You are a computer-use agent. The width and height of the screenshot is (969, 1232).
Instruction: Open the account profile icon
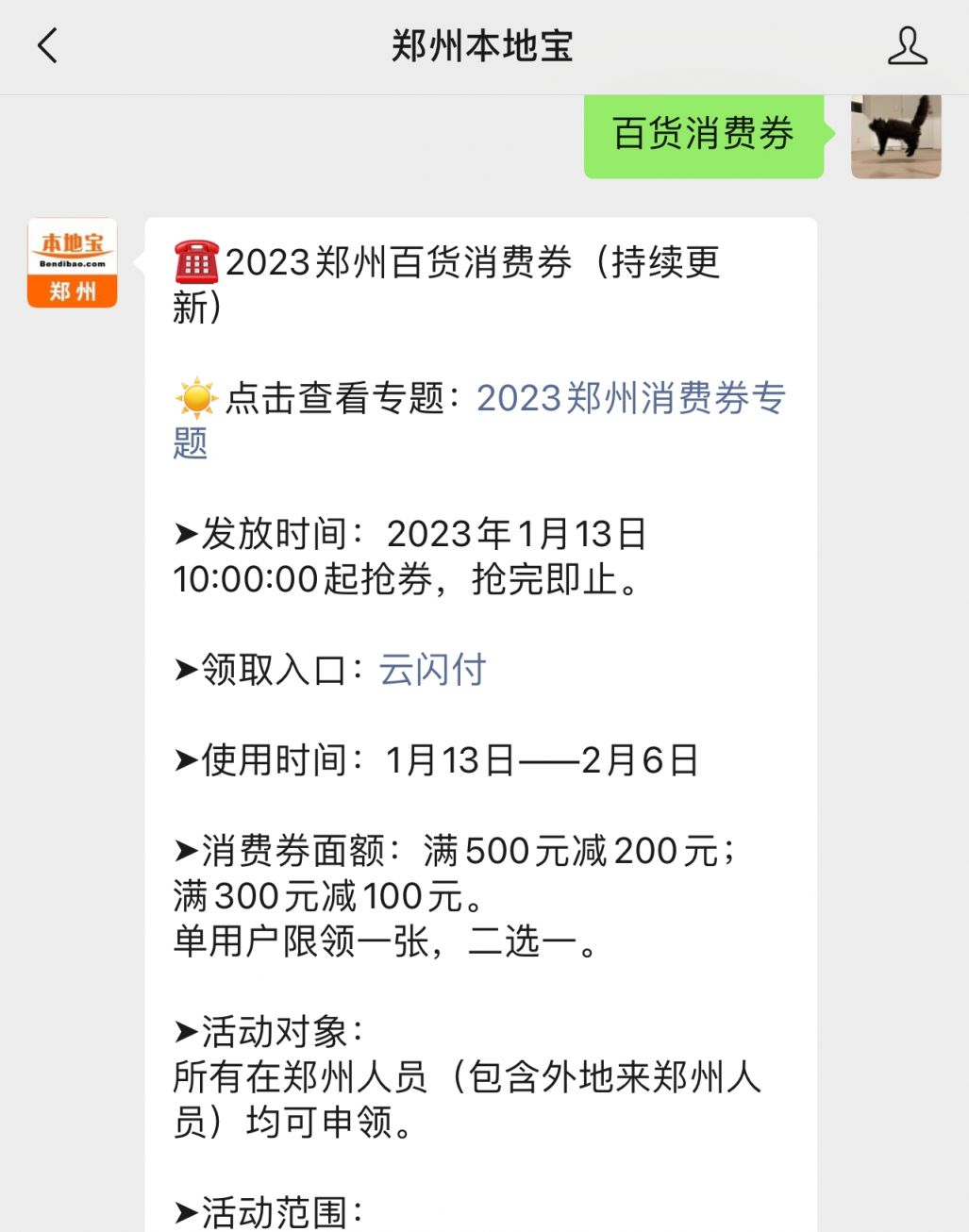[907, 45]
